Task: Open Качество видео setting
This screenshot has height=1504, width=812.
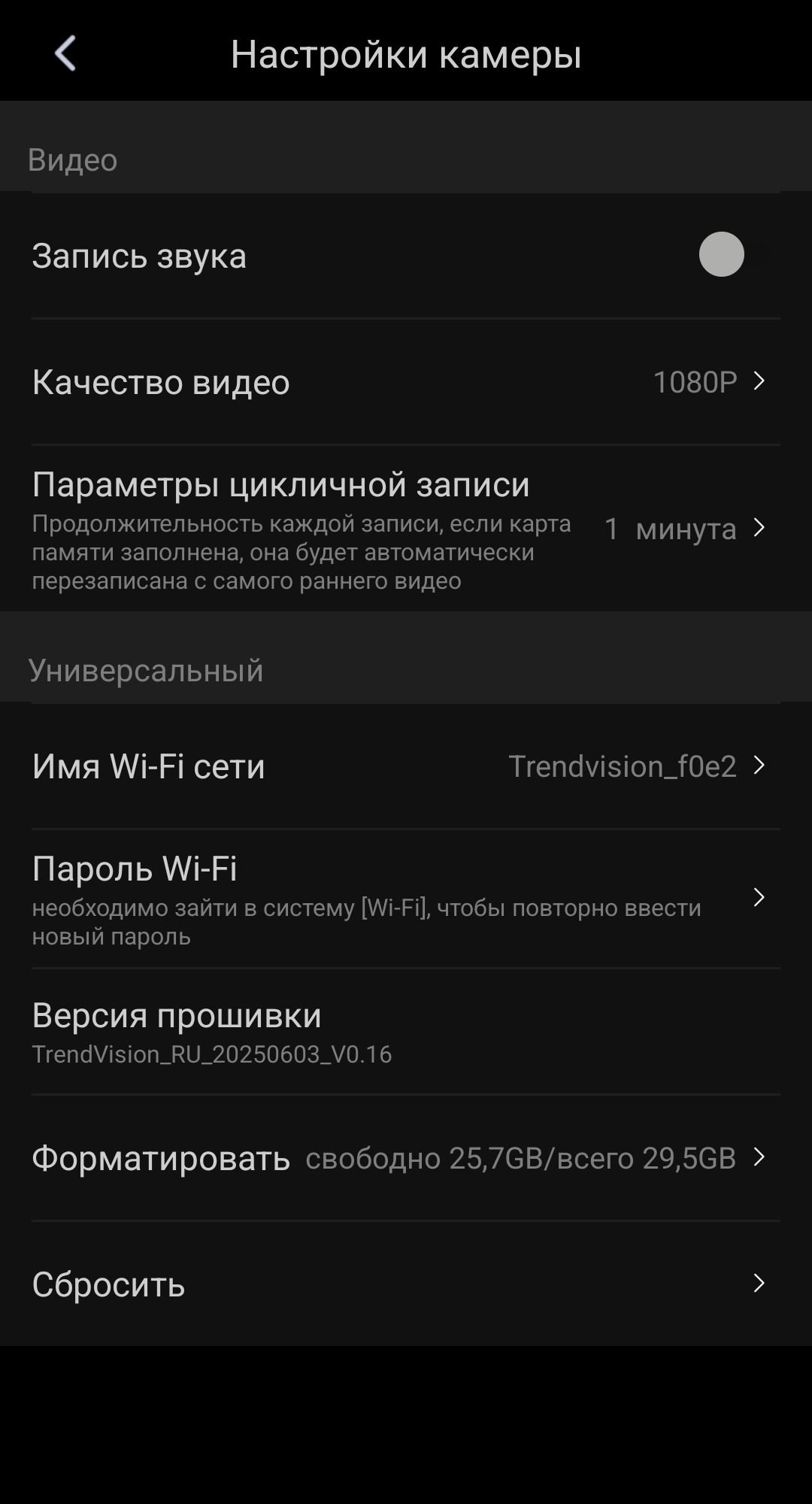Action: click(x=406, y=382)
